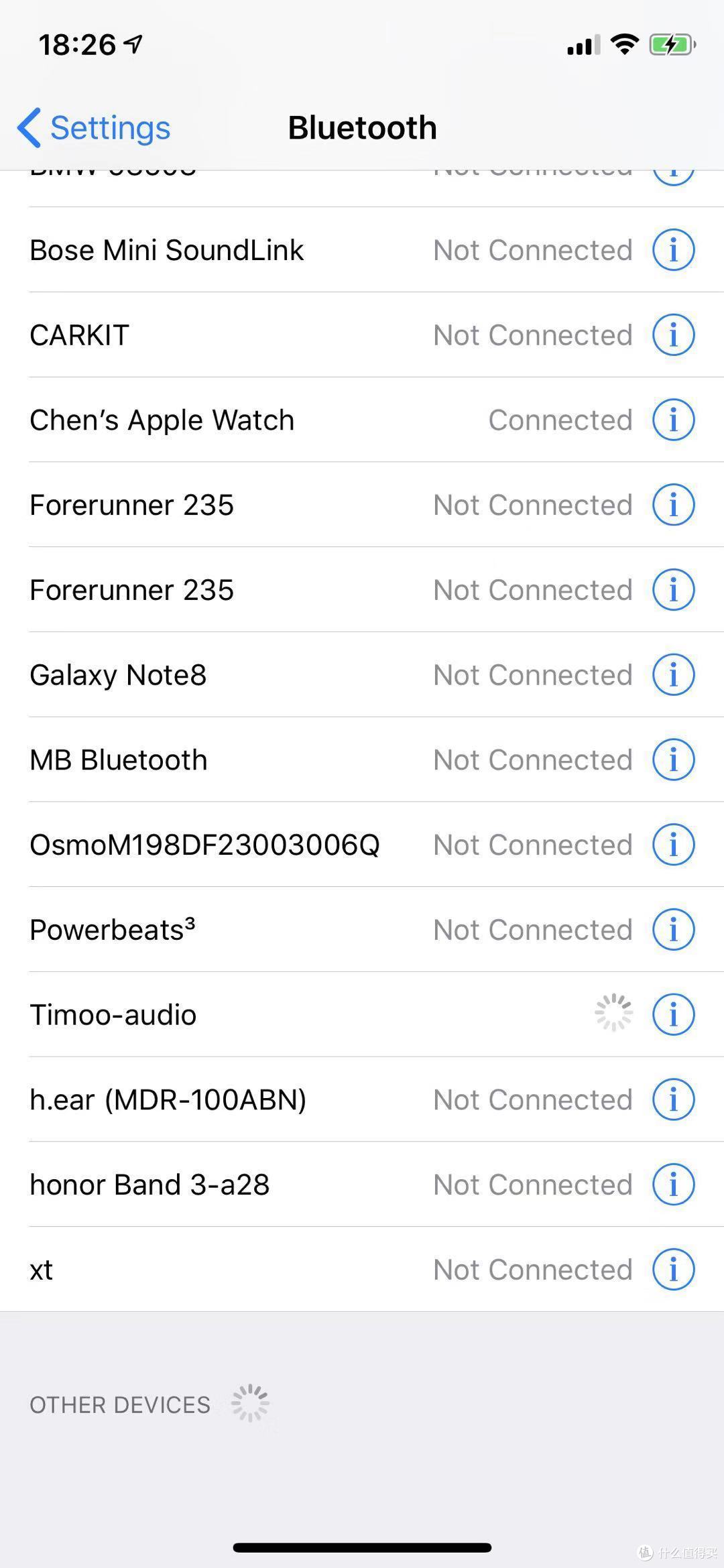Connect to the CARKIT device
Viewport: 724px width, 1568px height.
tap(362, 335)
